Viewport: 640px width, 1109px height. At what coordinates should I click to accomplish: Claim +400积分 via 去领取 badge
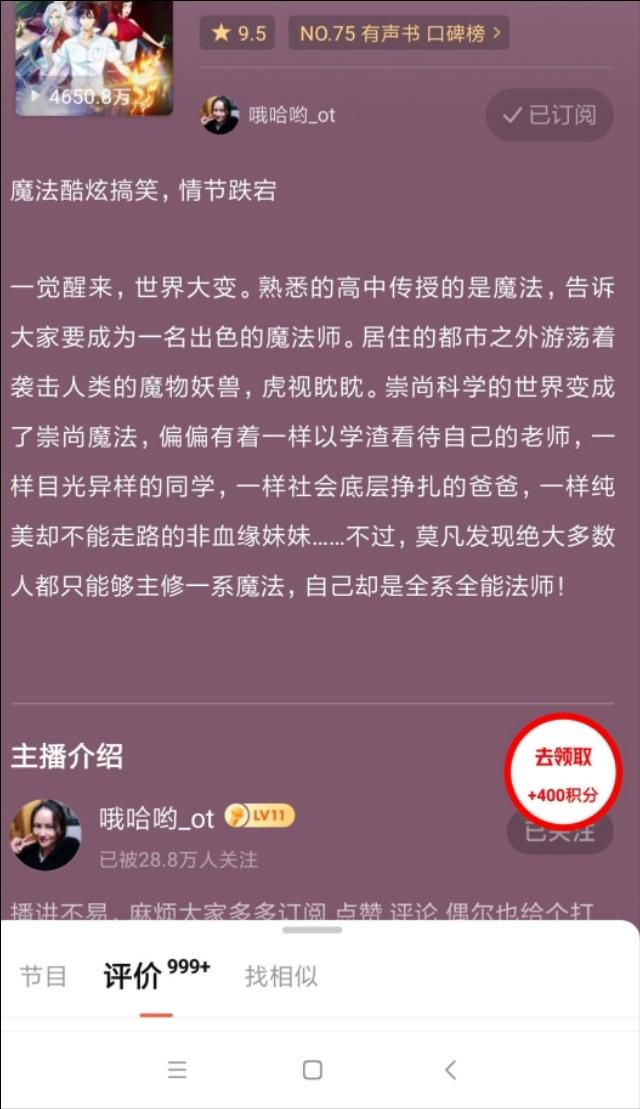tap(563, 772)
